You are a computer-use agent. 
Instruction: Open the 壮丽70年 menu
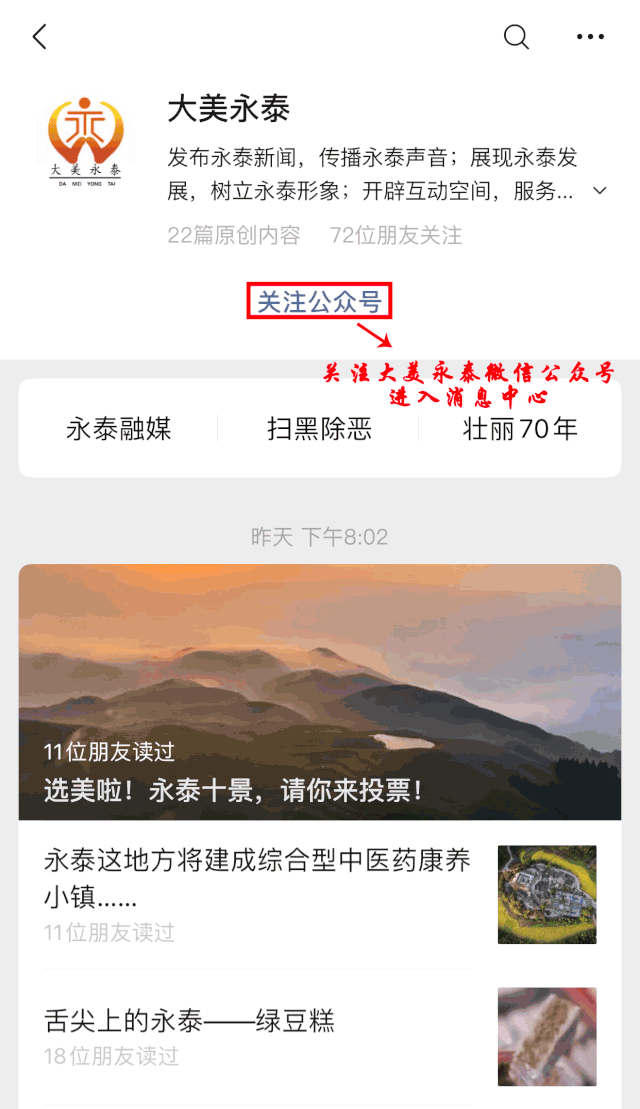coord(520,429)
